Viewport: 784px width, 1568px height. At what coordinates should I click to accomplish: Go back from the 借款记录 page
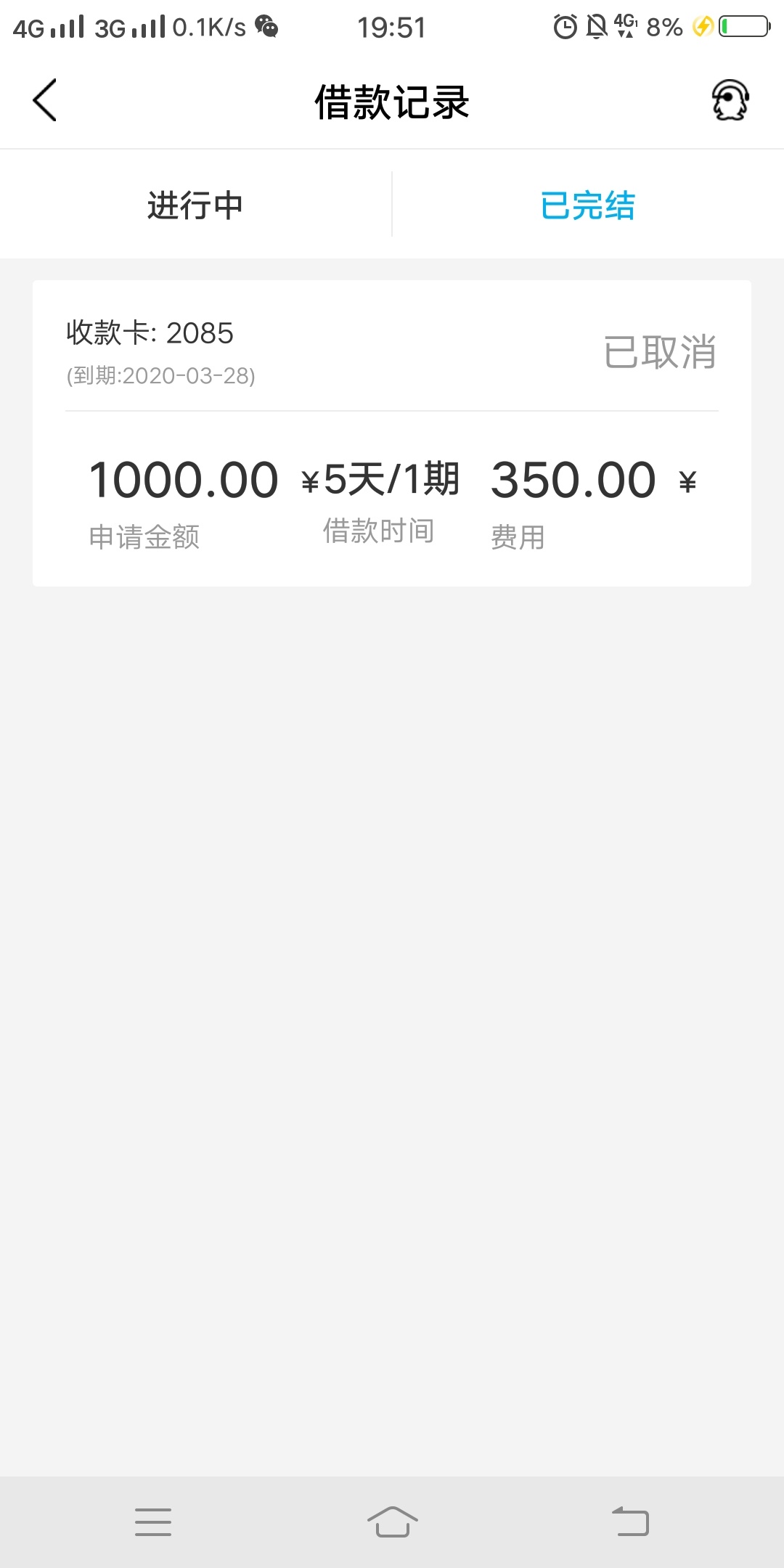point(44,100)
